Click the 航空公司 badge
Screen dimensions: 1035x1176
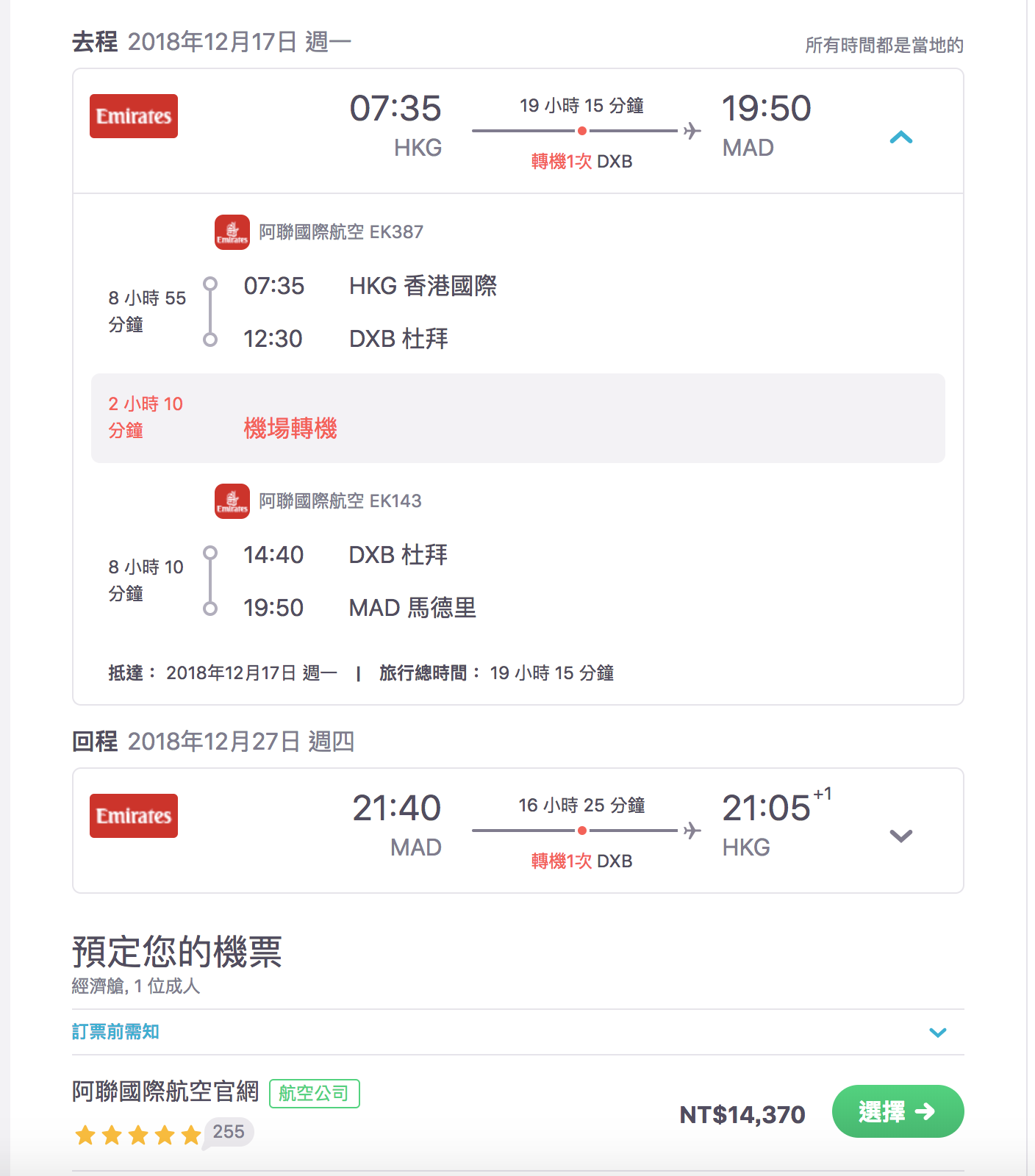click(x=315, y=1094)
